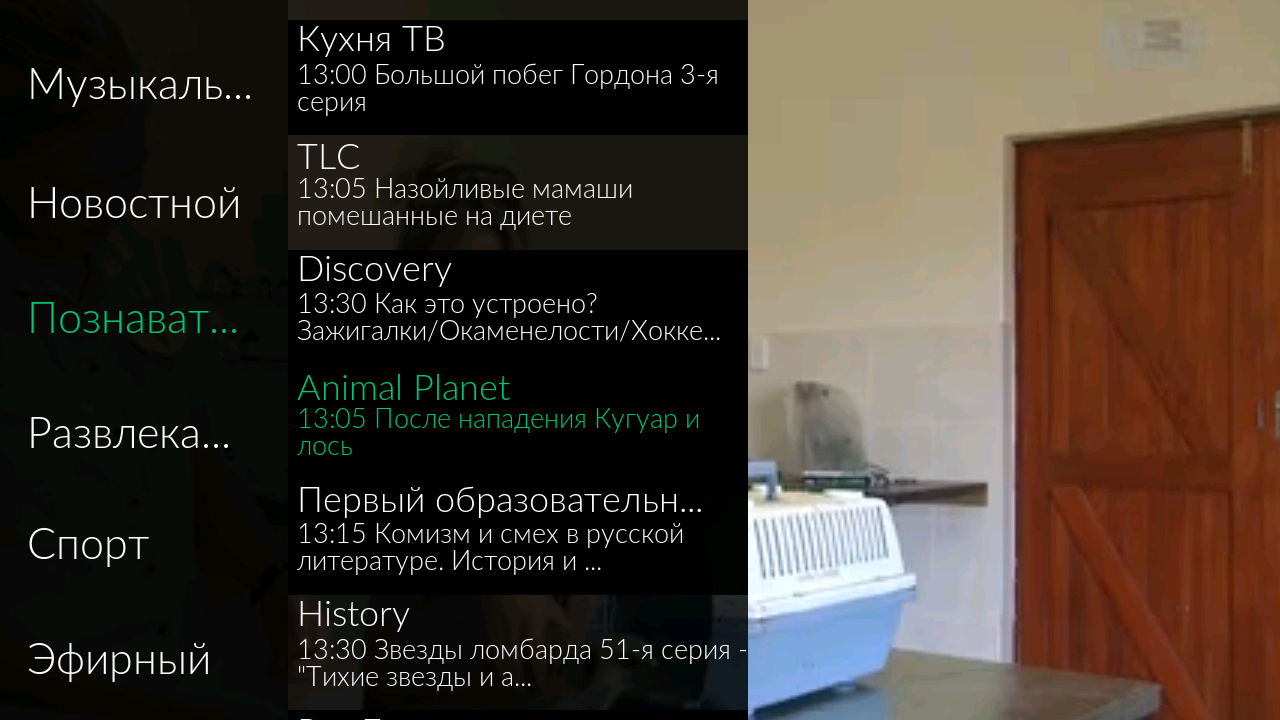The height and width of the screenshot is (720, 1280).
Task: Open the Эфирный category
Action: 119,660
